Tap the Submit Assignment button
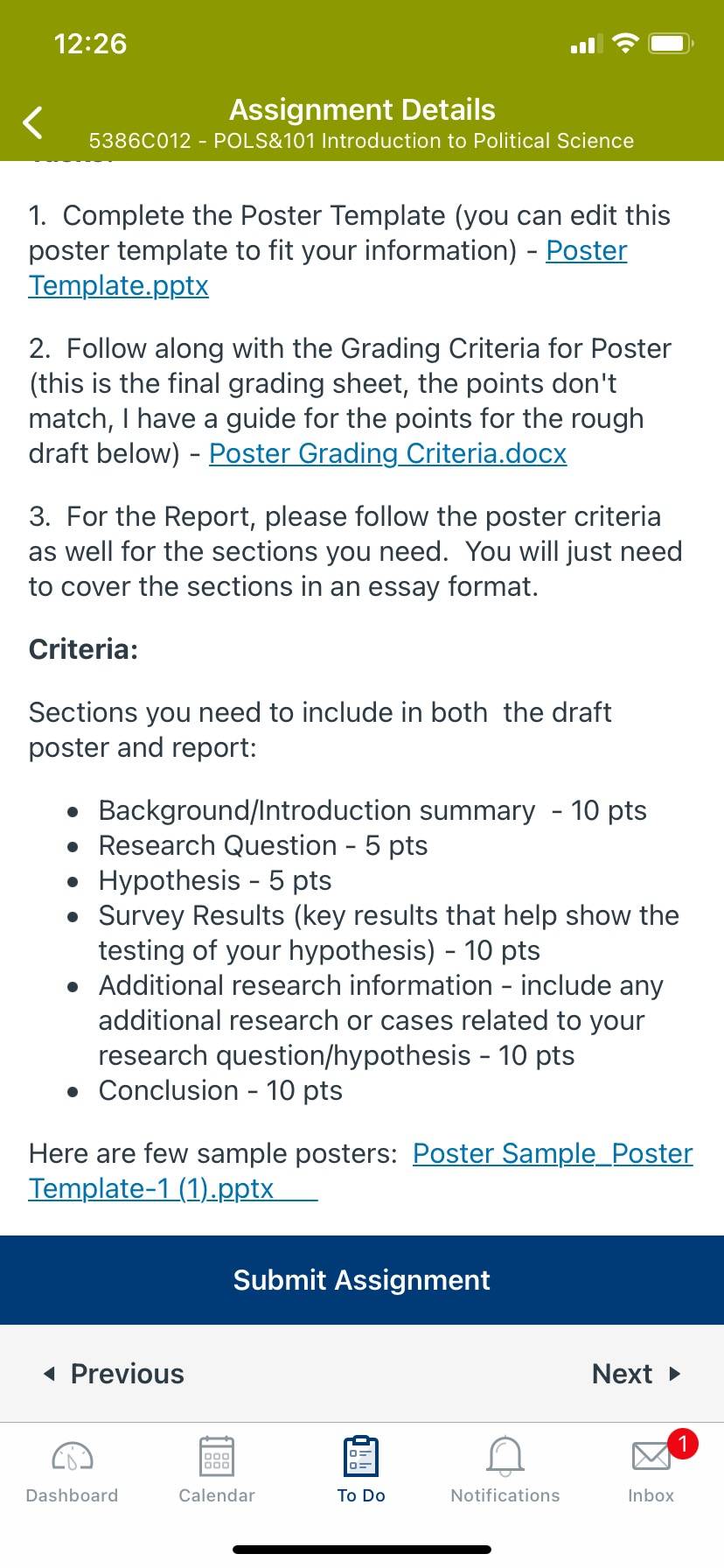 362,1280
